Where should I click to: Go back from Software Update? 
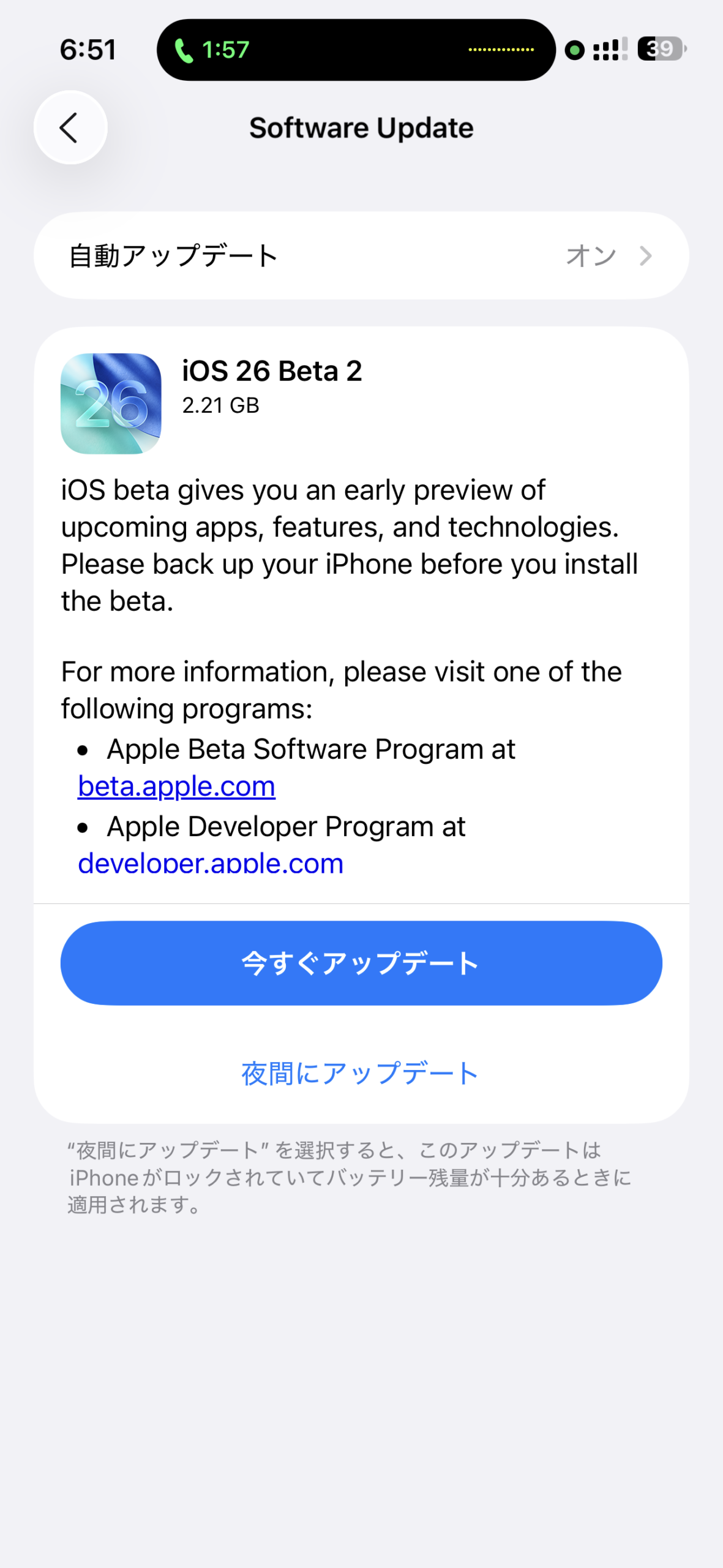70,127
